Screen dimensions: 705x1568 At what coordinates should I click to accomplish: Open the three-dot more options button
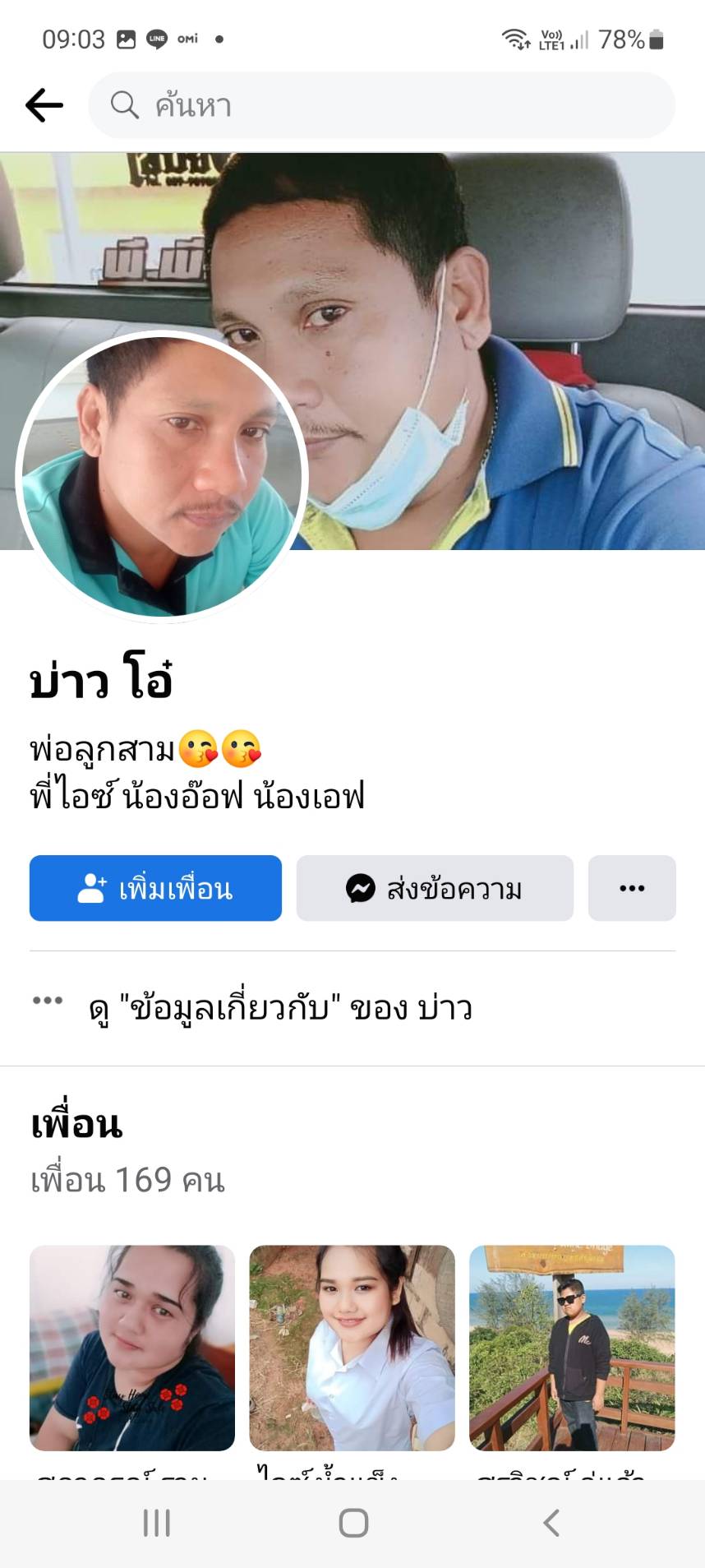coord(631,888)
